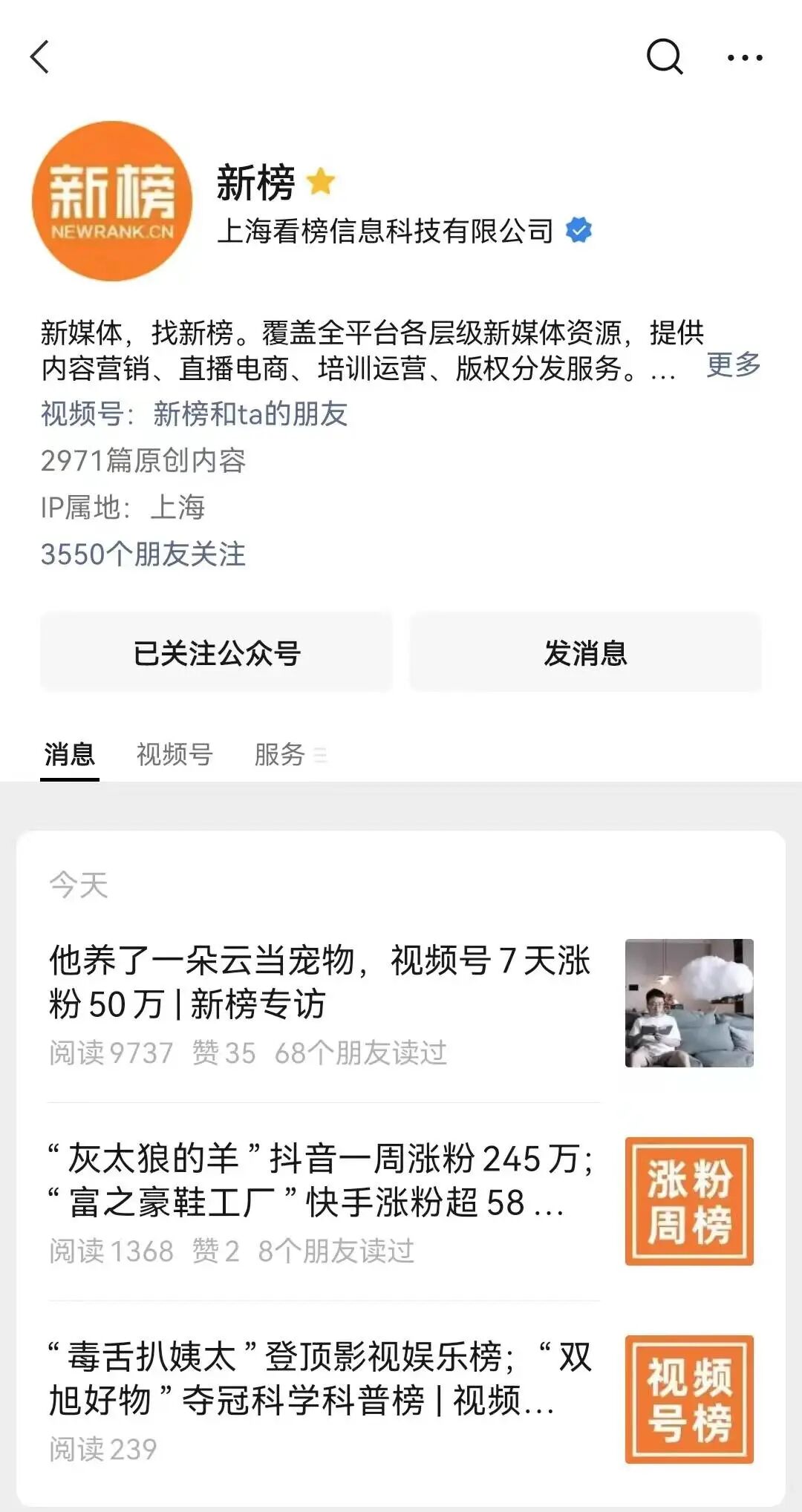Click the blue verification badge
The width and height of the screenshot is (802, 1512).
pos(578,230)
